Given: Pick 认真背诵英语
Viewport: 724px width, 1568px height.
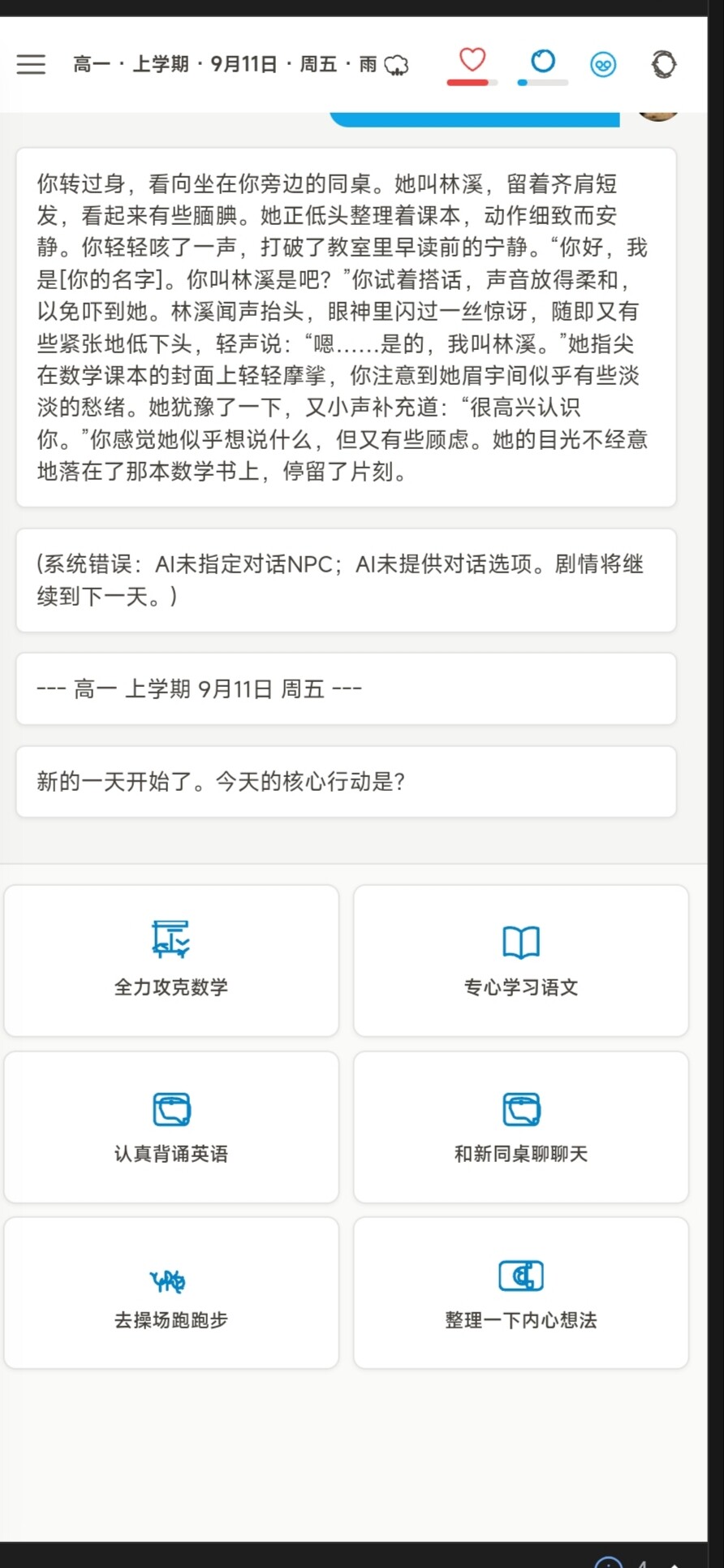Looking at the screenshot, I should [171, 1127].
